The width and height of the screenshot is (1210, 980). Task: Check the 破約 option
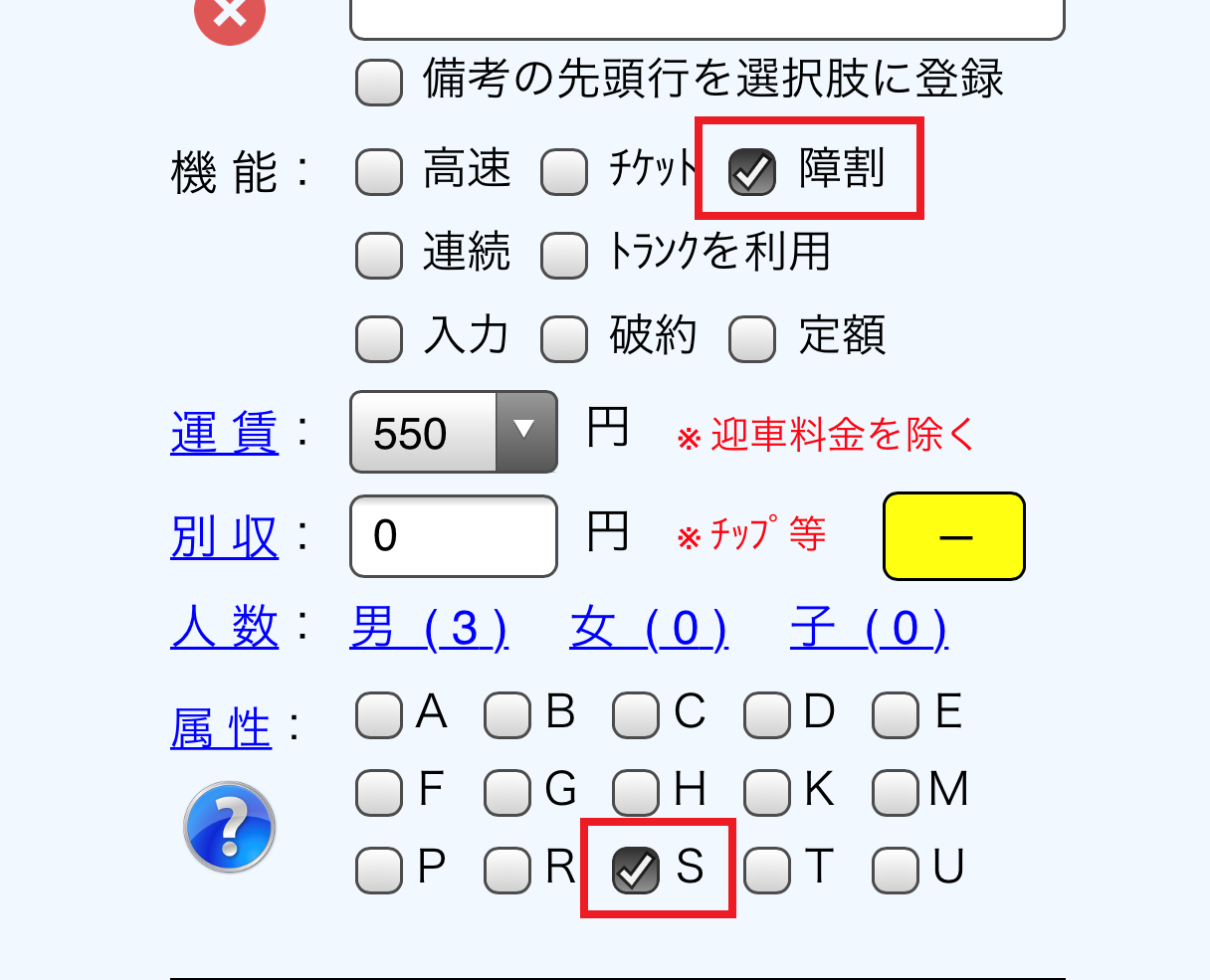564,338
